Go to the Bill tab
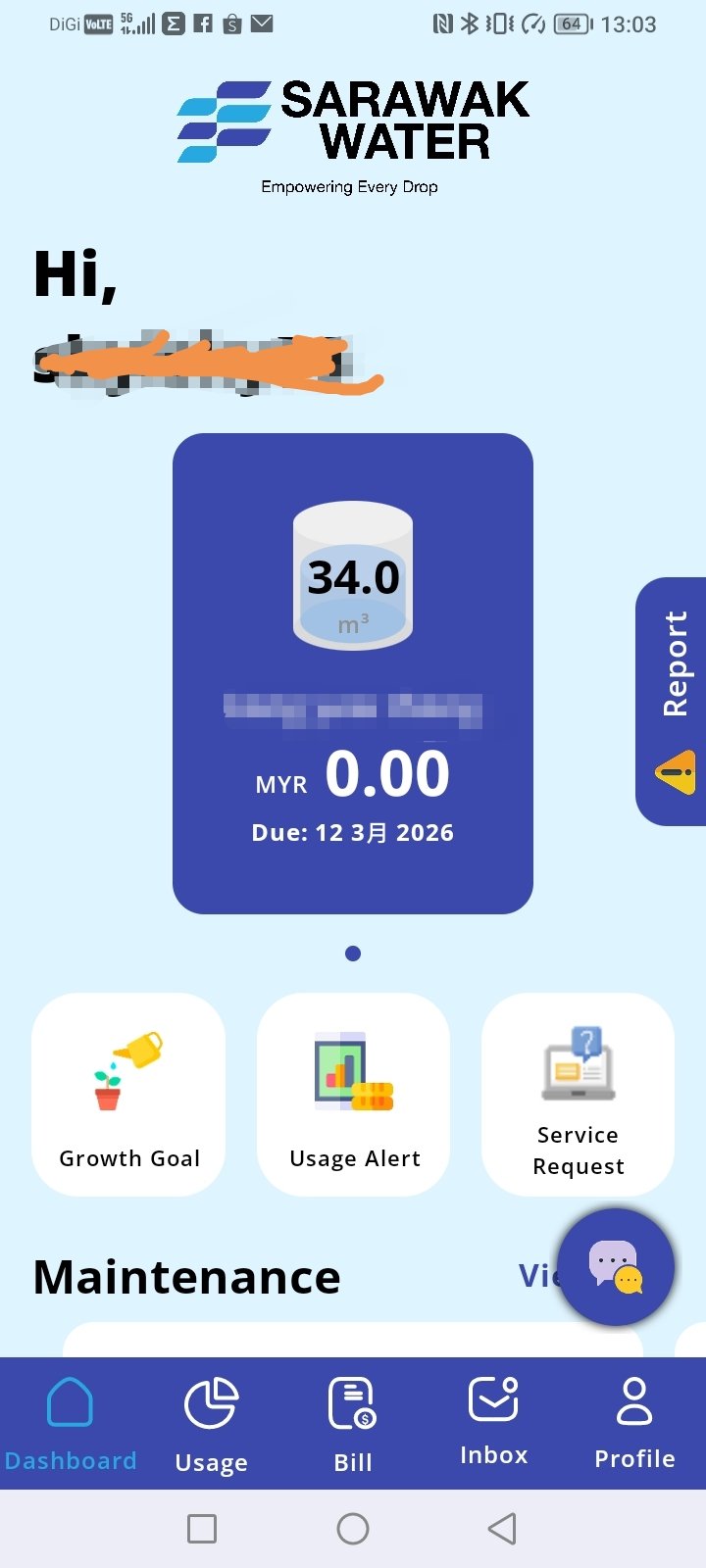This screenshot has height=1568, width=706. pyautogui.click(x=353, y=1423)
